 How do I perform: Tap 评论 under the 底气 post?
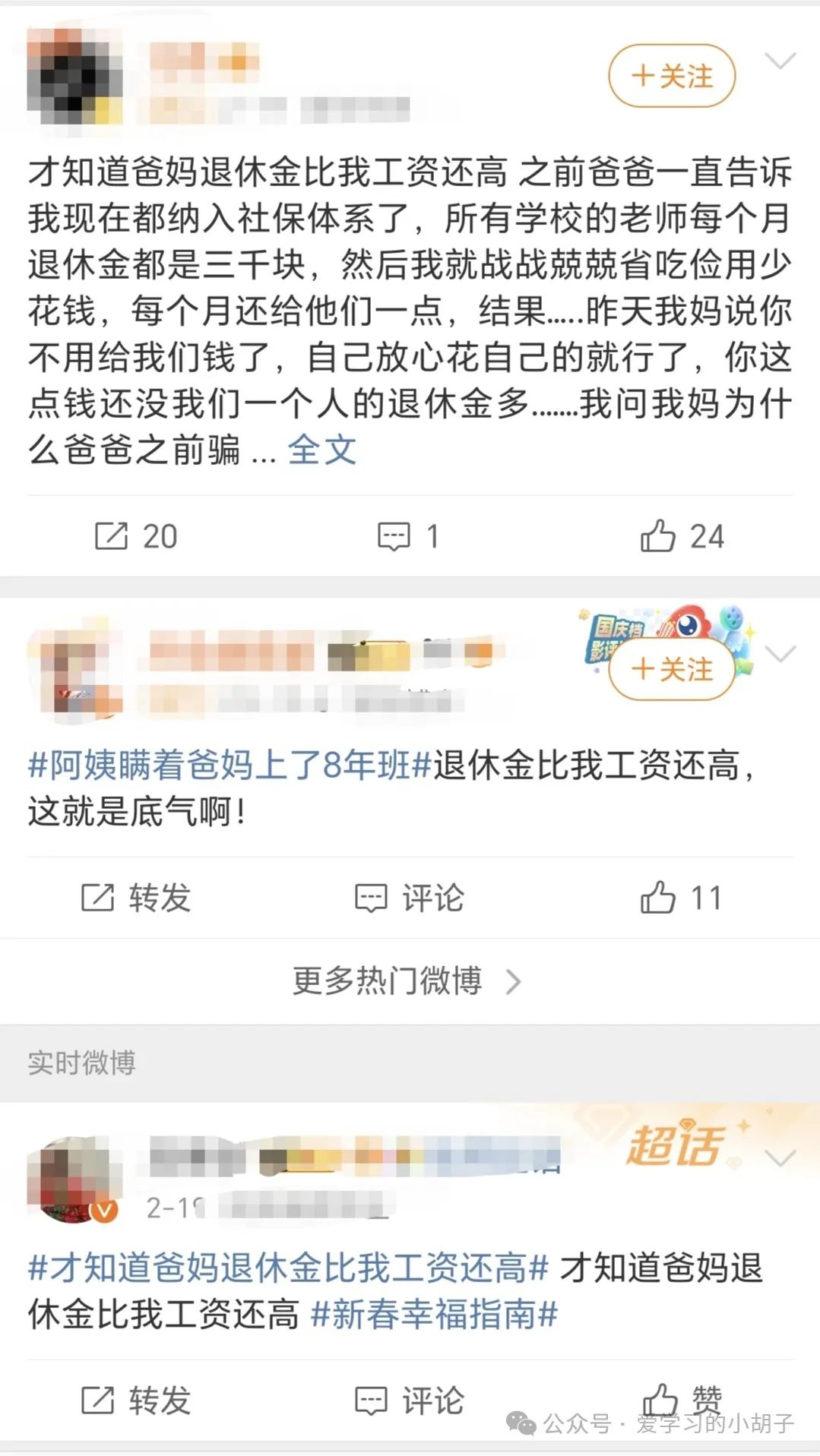tap(410, 898)
